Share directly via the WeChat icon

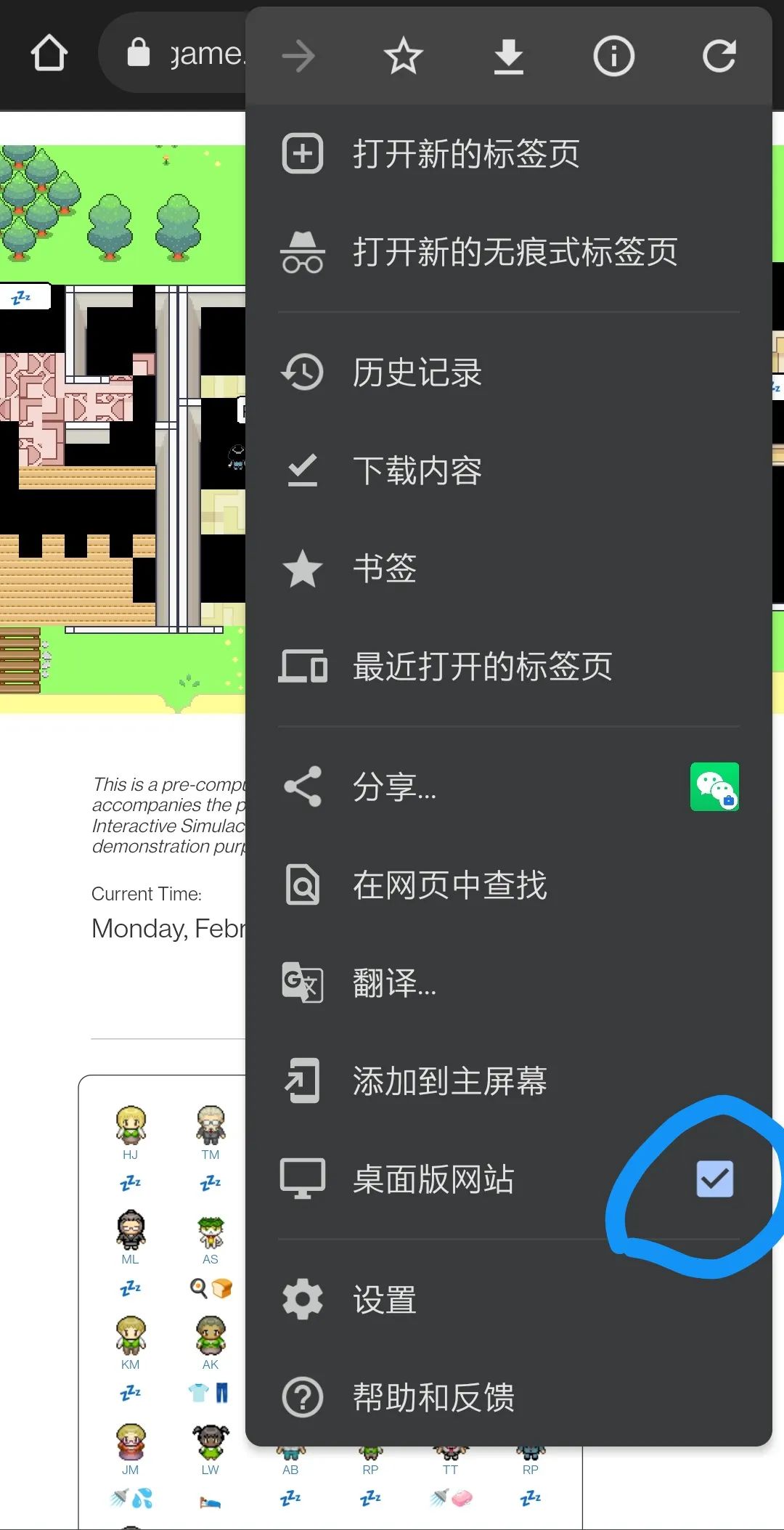point(714,786)
